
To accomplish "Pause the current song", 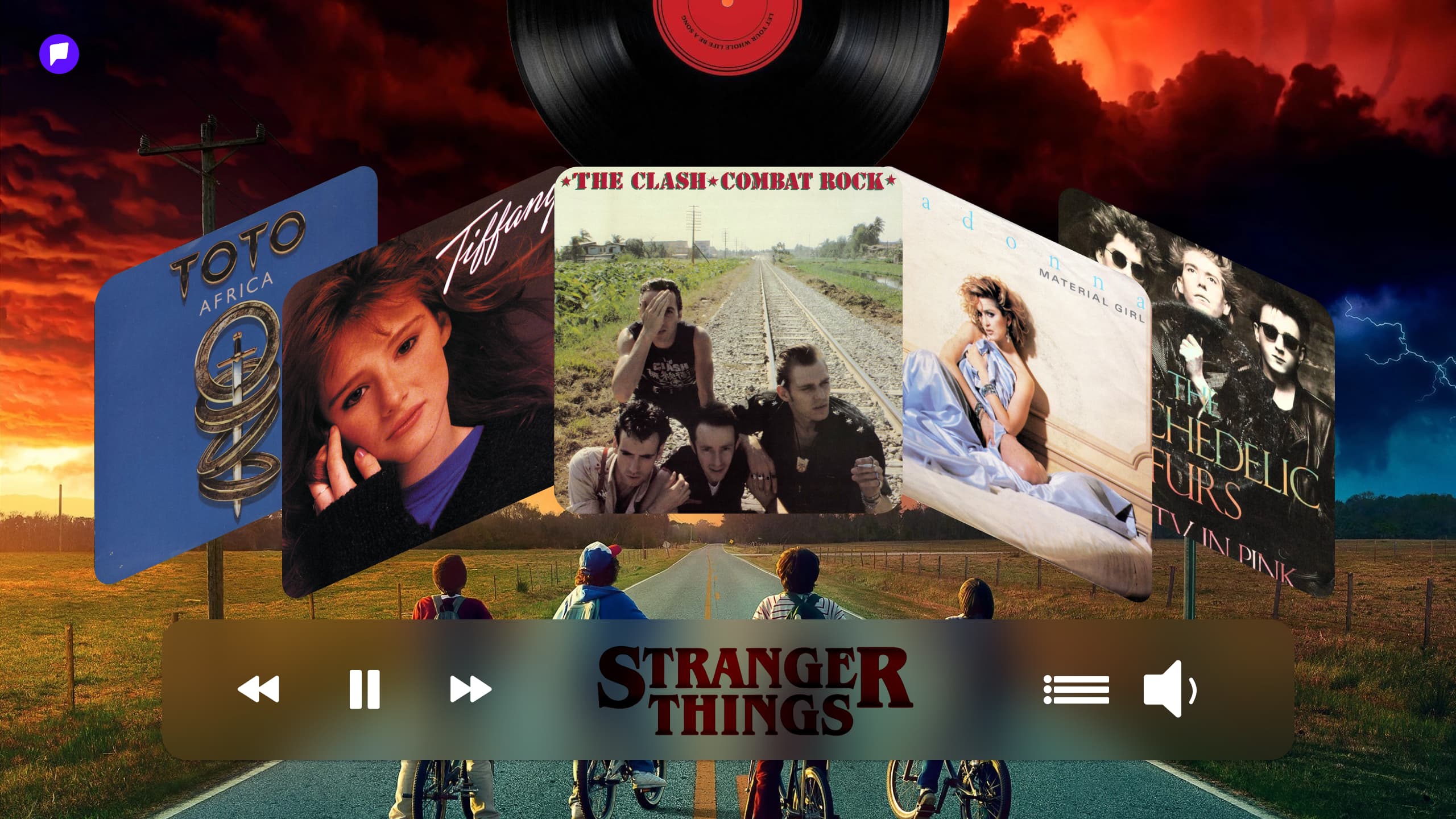I will tap(364, 689).
